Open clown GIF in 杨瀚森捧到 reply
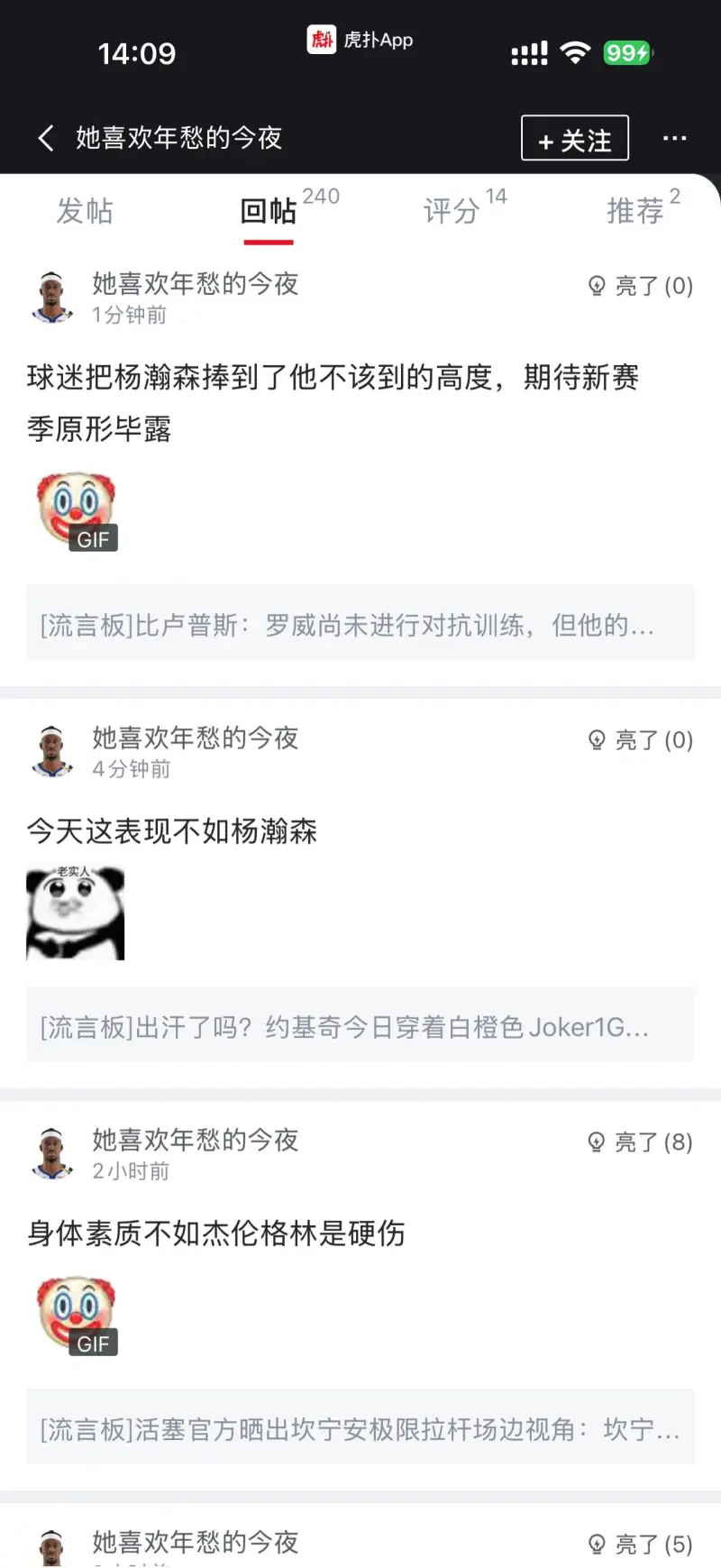 77,510
